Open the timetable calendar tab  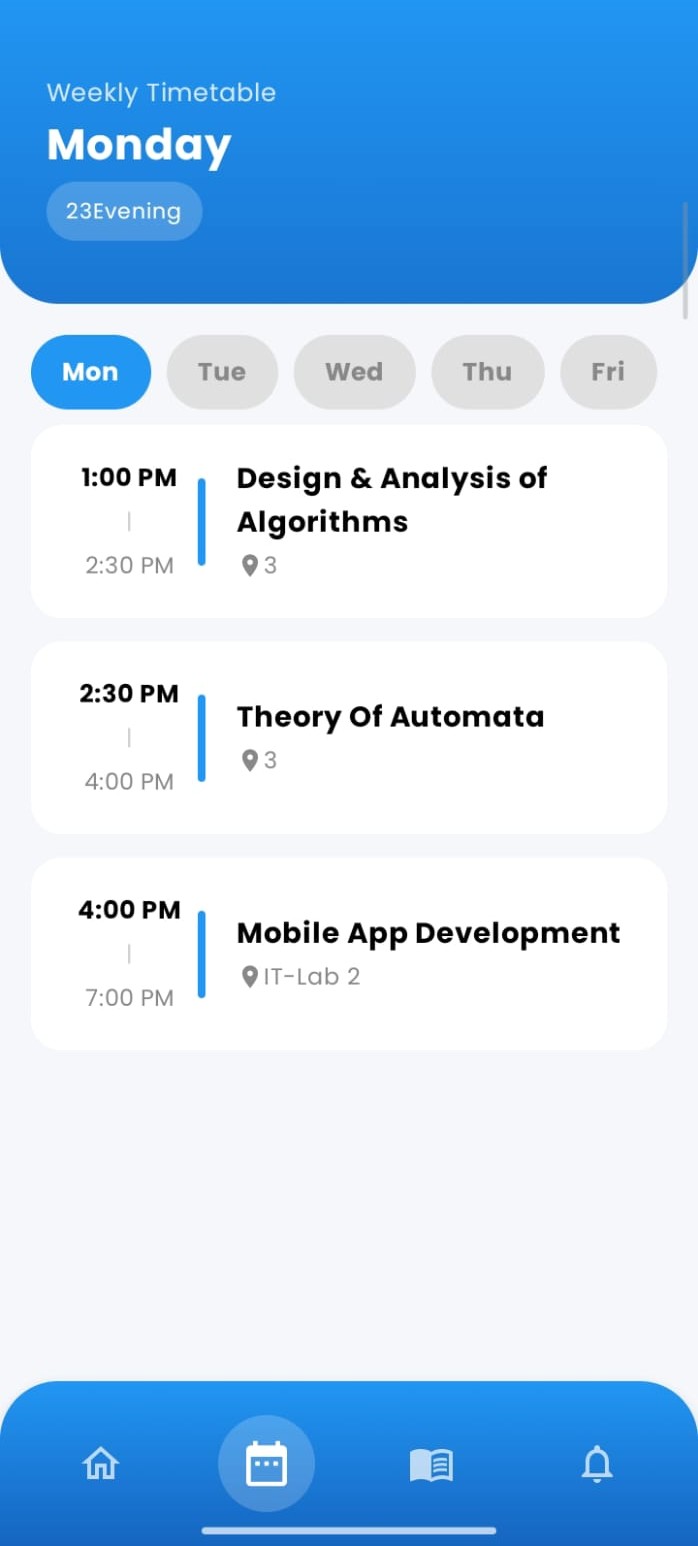point(266,1464)
